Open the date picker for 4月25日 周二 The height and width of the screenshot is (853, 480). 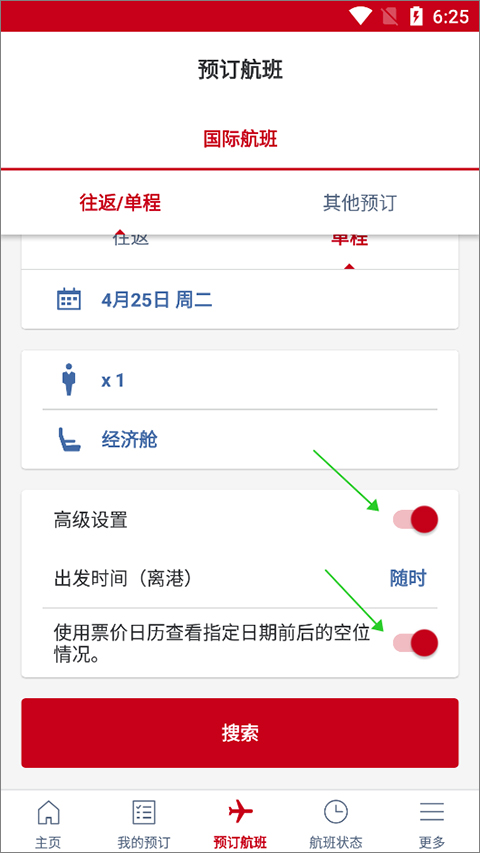point(239,300)
